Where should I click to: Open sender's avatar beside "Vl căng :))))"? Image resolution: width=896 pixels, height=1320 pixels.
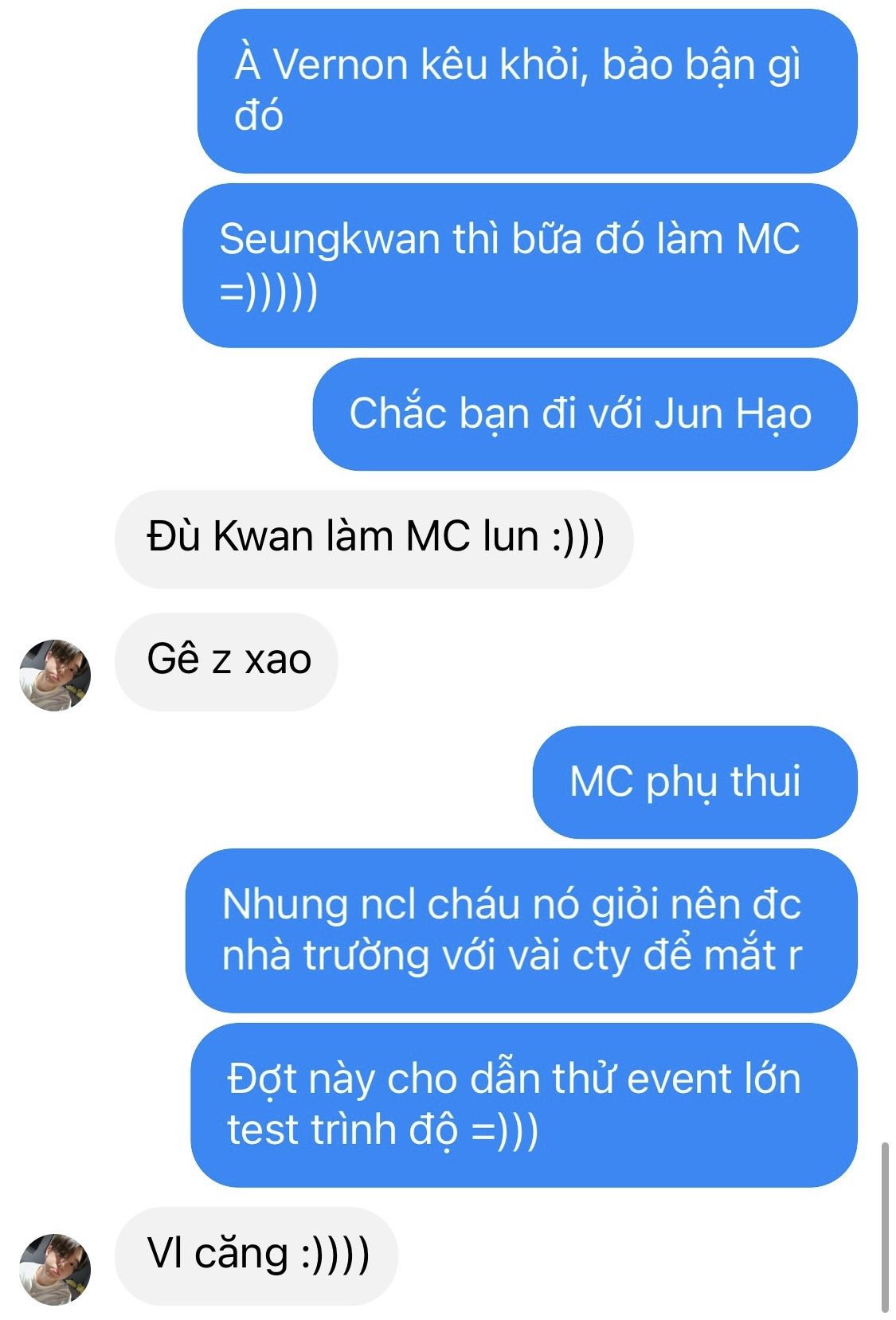55,1269
